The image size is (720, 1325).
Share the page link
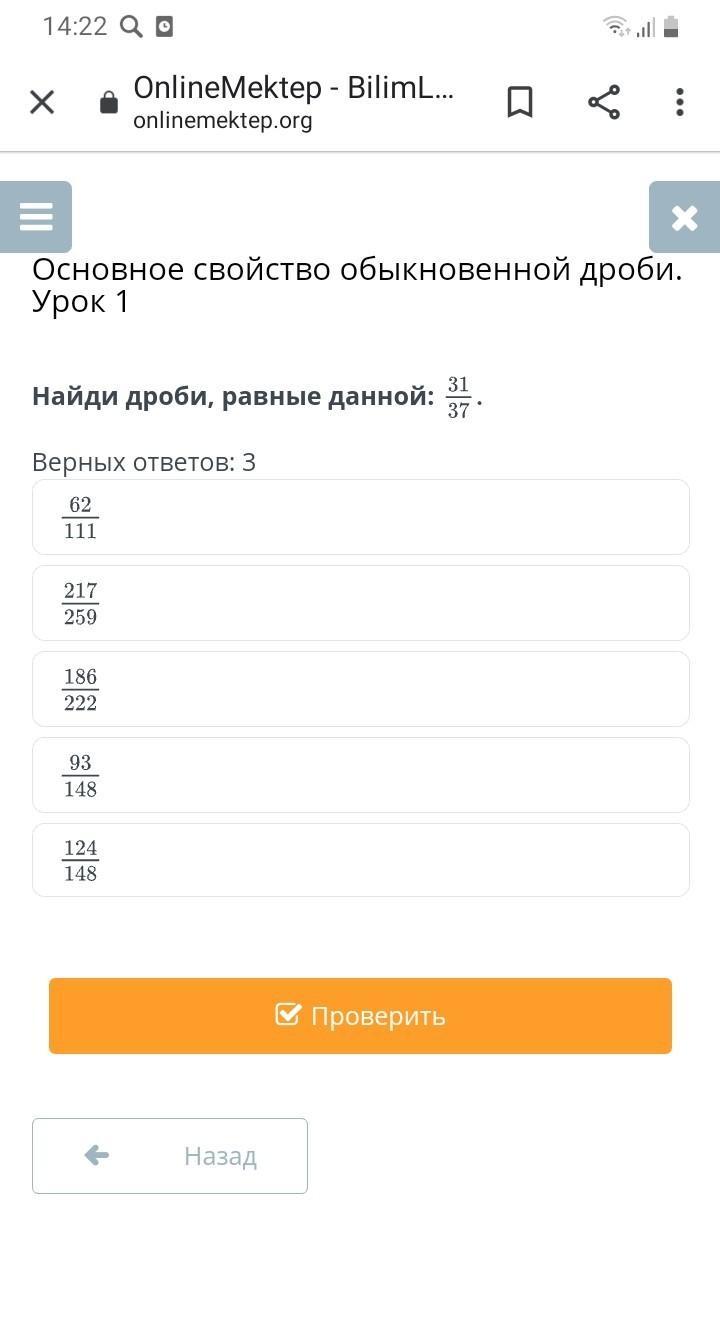[604, 102]
